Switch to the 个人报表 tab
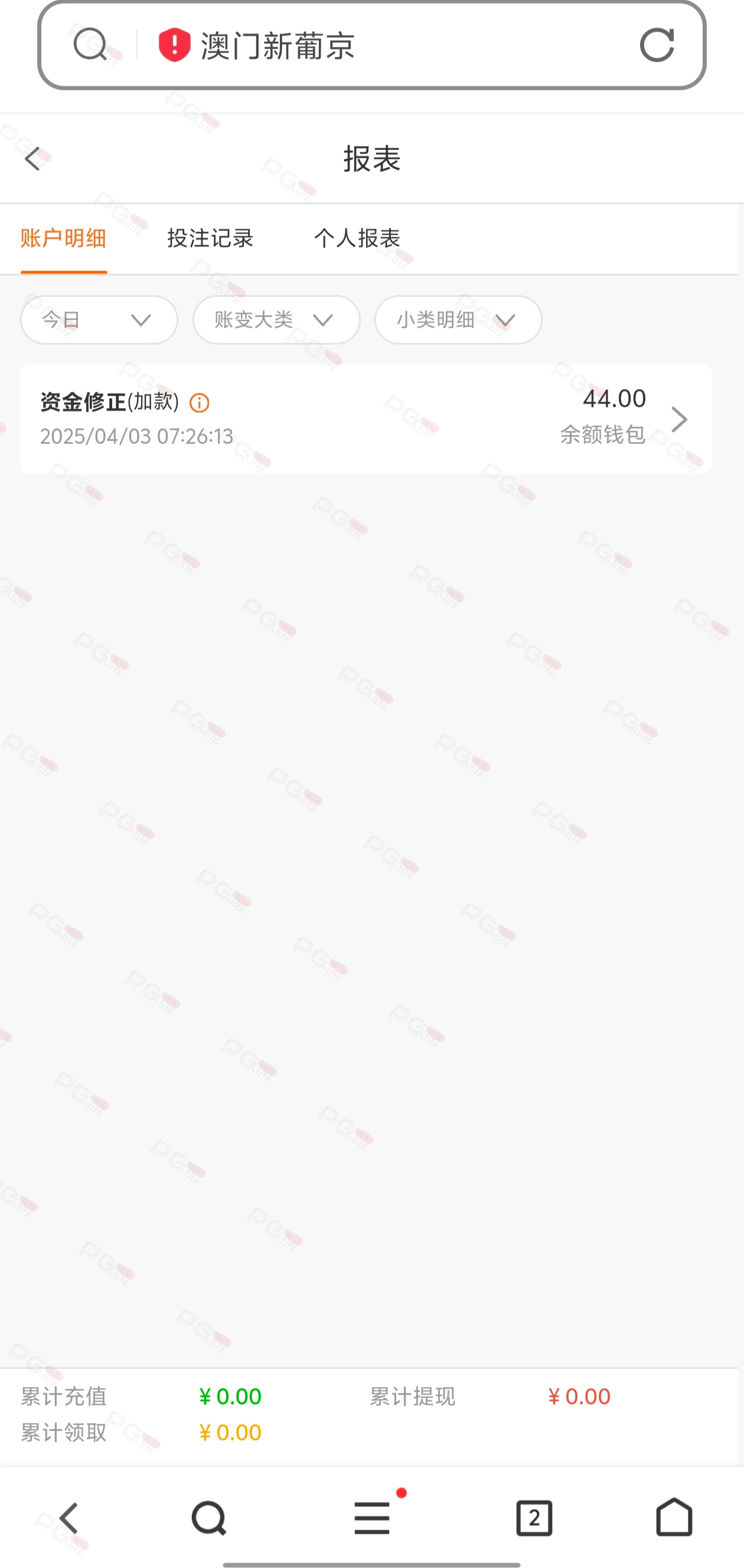 click(357, 238)
